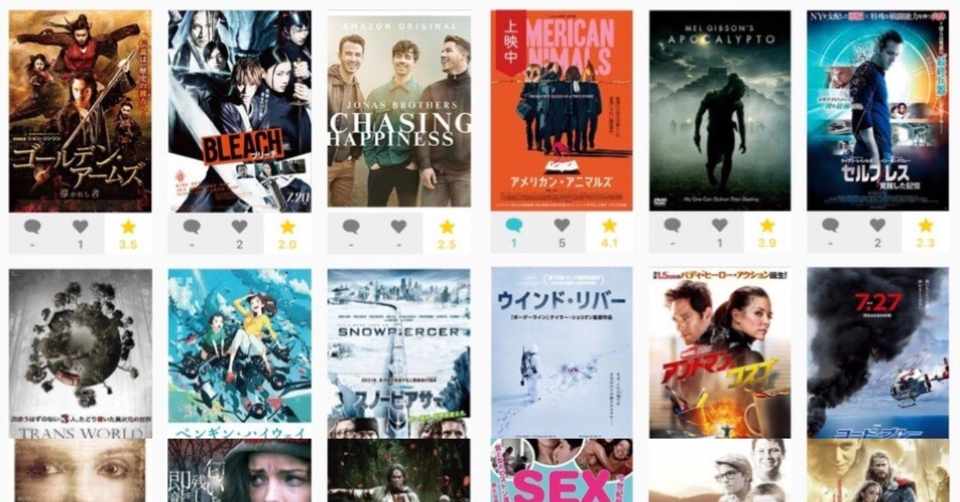Screen dimensions: 960x502
Task: Open the Selfless movie tile
Action: point(878,111)
